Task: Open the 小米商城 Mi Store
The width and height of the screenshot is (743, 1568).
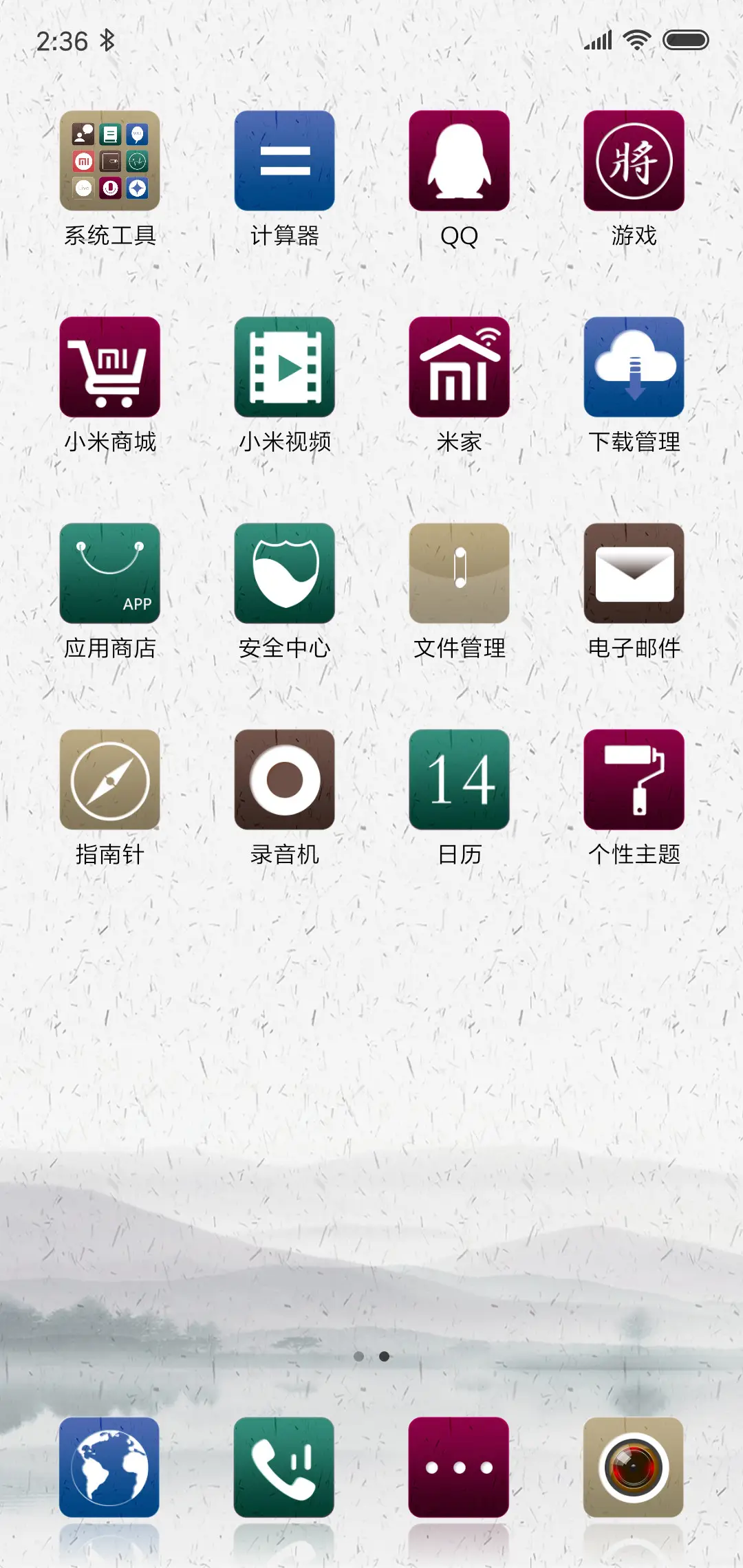Action: point(109,368)
